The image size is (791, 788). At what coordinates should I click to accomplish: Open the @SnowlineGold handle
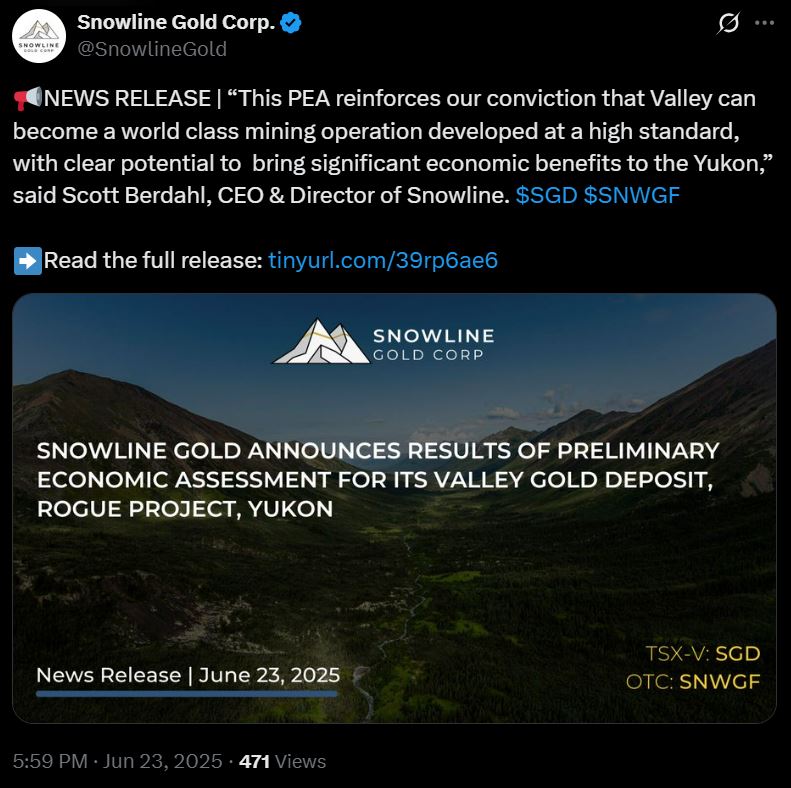point(152,49)
